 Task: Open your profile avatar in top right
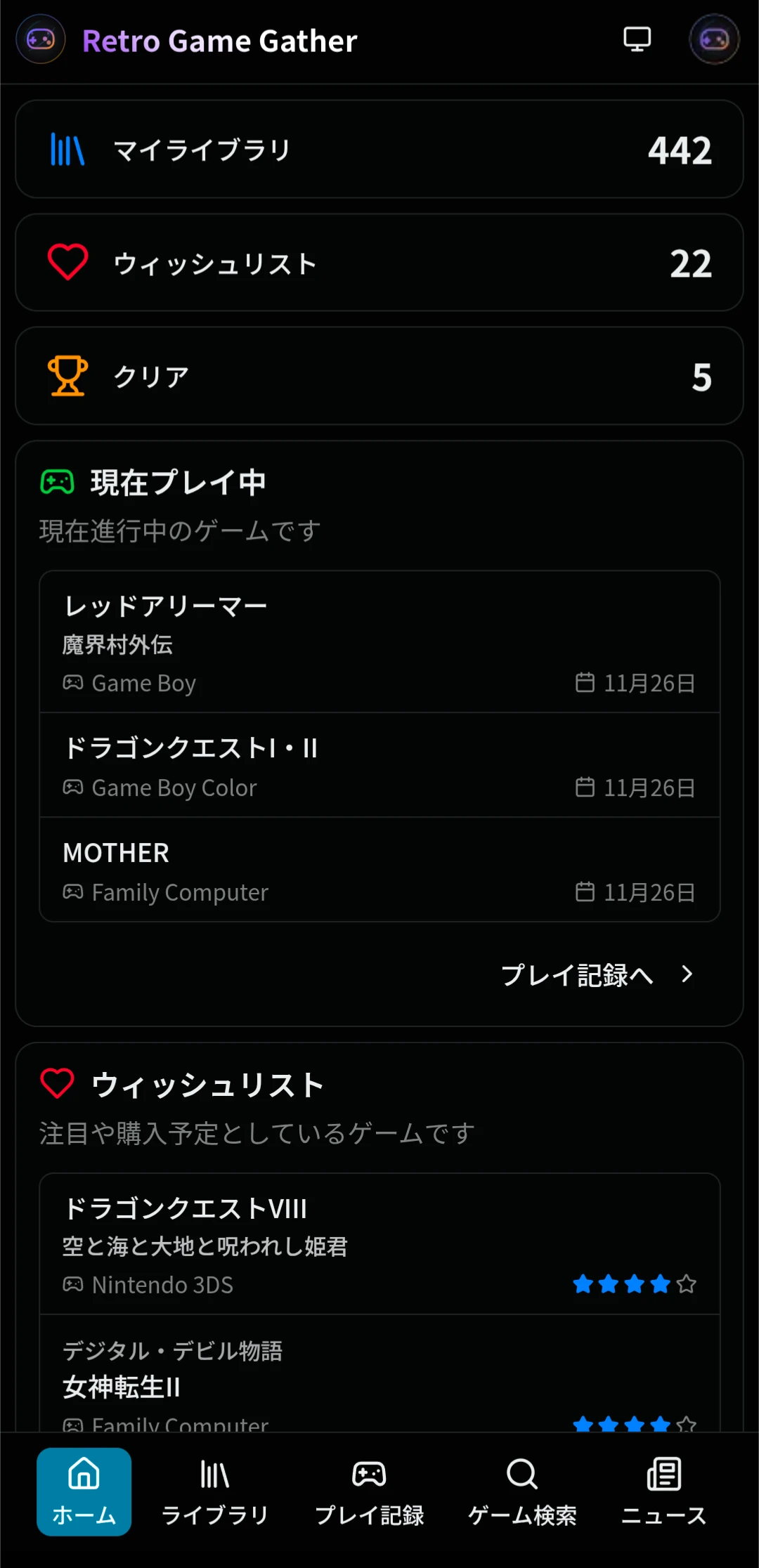[714, 40]
